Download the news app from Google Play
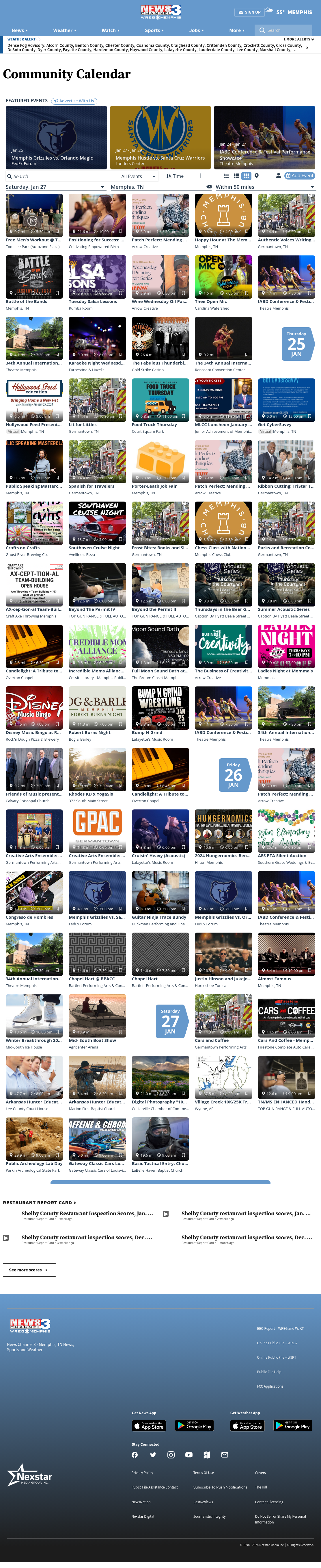321x1568 pixels. (x=195, y=1425)
